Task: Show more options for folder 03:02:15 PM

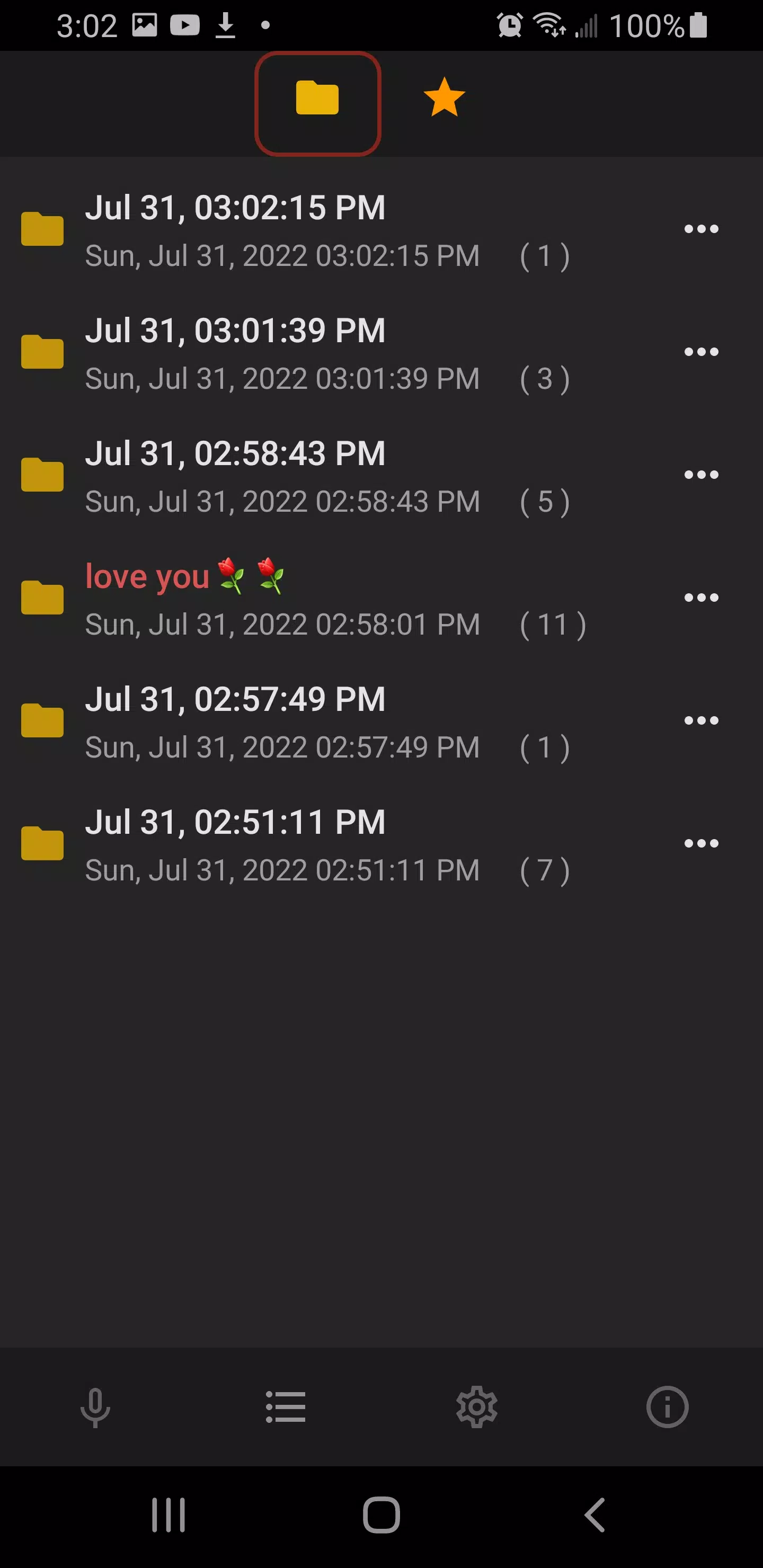Action: (701, 229)
